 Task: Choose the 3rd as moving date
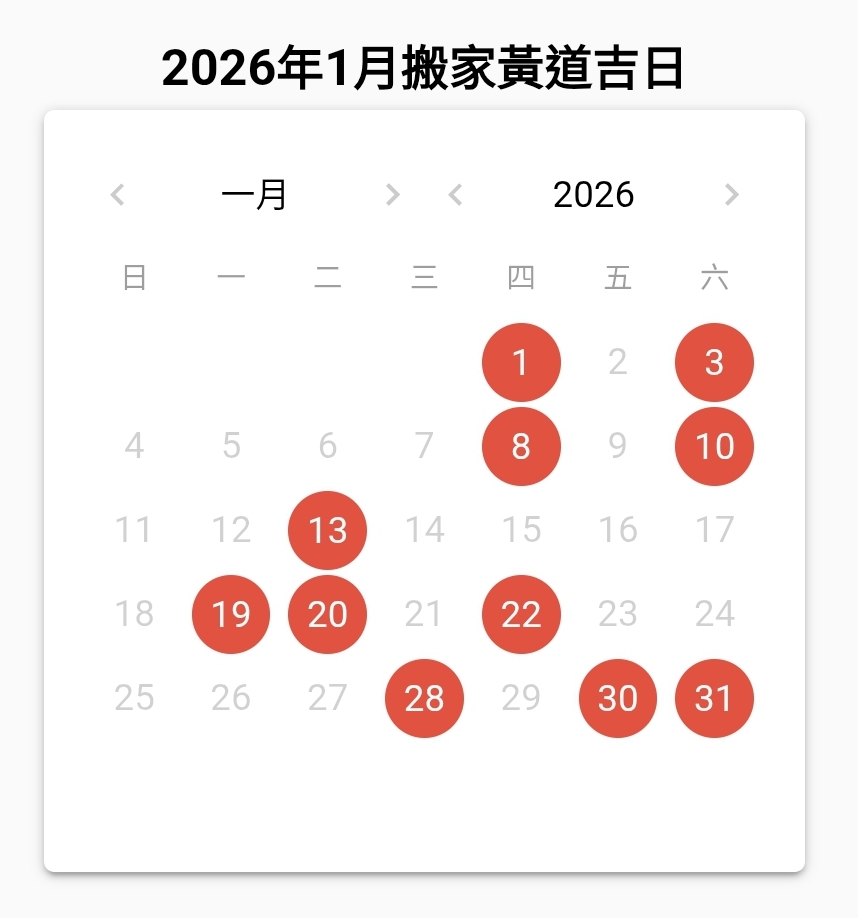[x=714, y=362]
